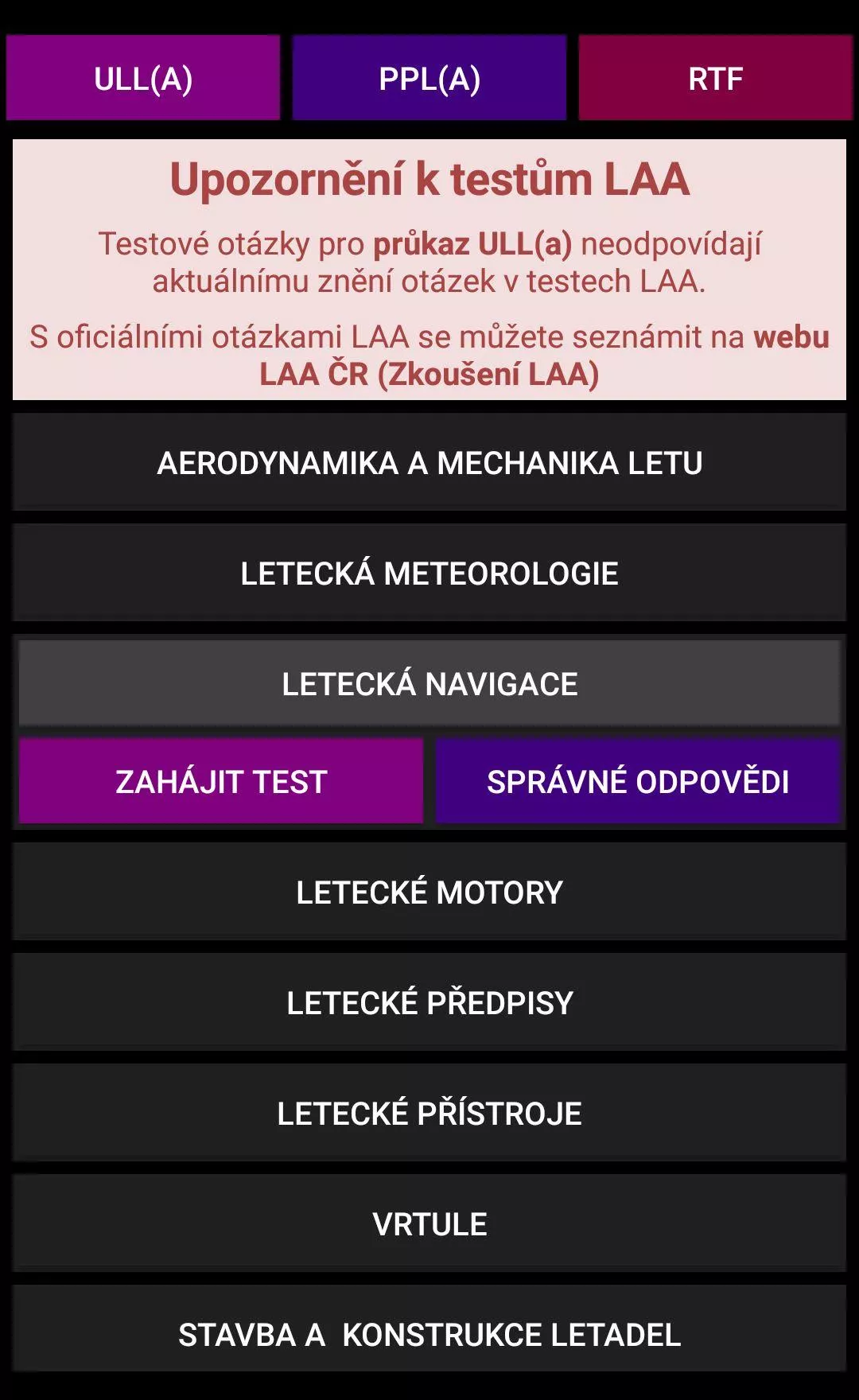Viewport: 859px width, 1400px height.
Task: Collapse the Letecká navigace section
Action: point(429,683)
